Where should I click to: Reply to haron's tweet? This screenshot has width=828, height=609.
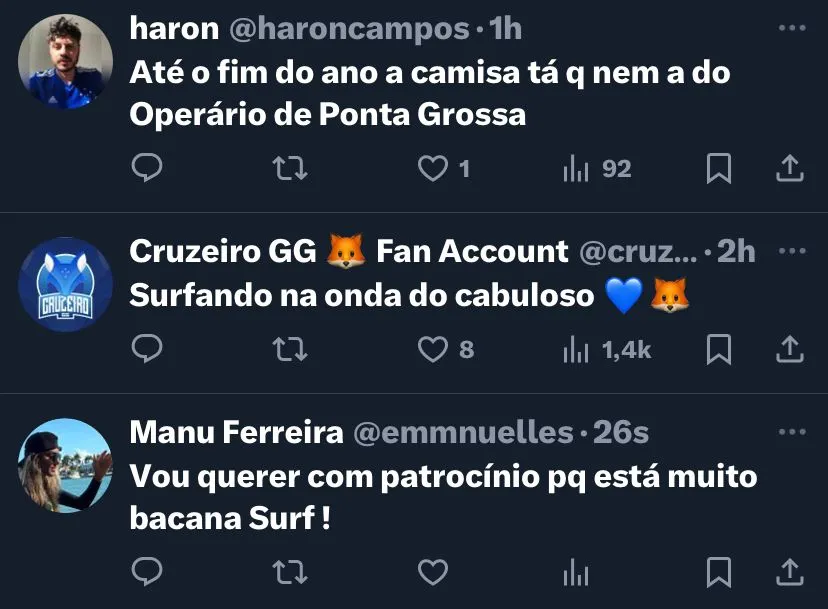click(147, 169)
